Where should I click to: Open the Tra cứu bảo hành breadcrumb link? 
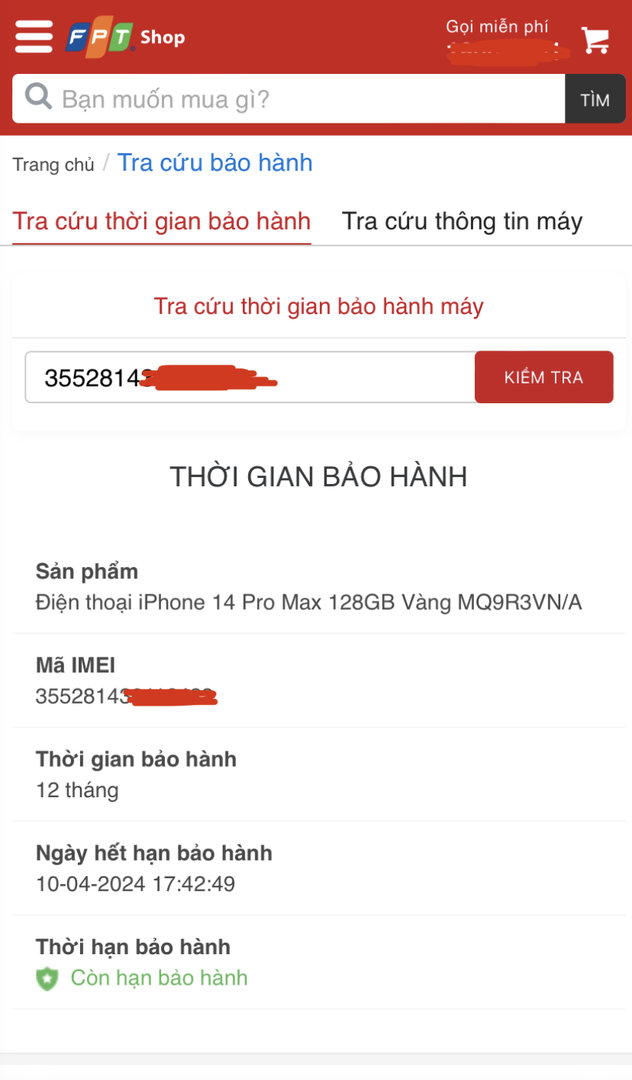click(x=215, y=163)
